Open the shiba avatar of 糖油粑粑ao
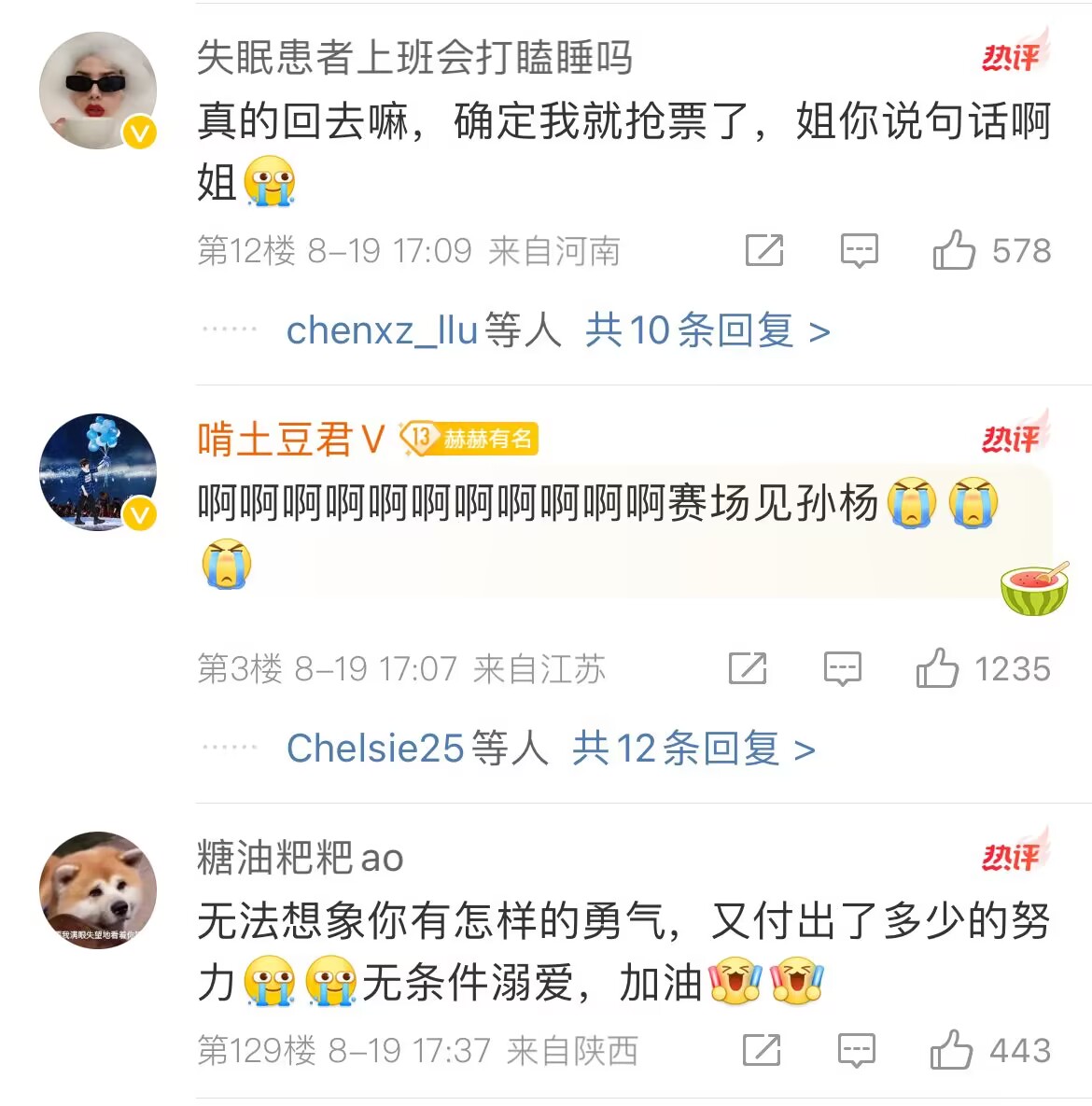This screenshot has height=1106, width=1092. pos(98,889)
